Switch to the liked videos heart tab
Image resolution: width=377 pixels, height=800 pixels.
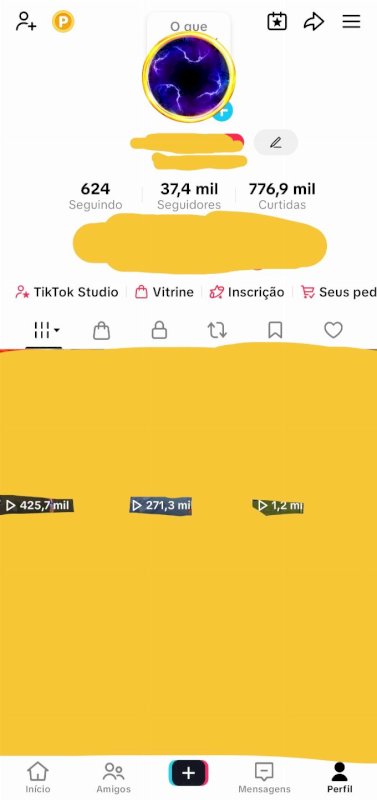[x=333, y=331]
